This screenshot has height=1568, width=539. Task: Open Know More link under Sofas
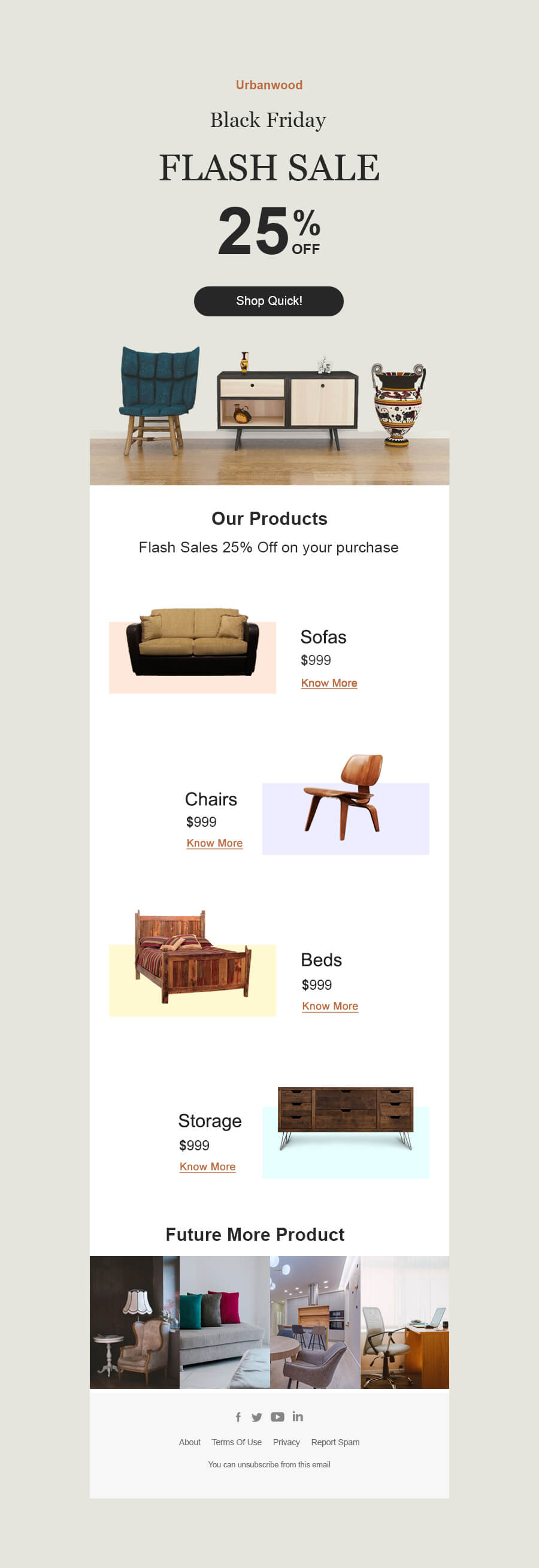pos(329,683)
